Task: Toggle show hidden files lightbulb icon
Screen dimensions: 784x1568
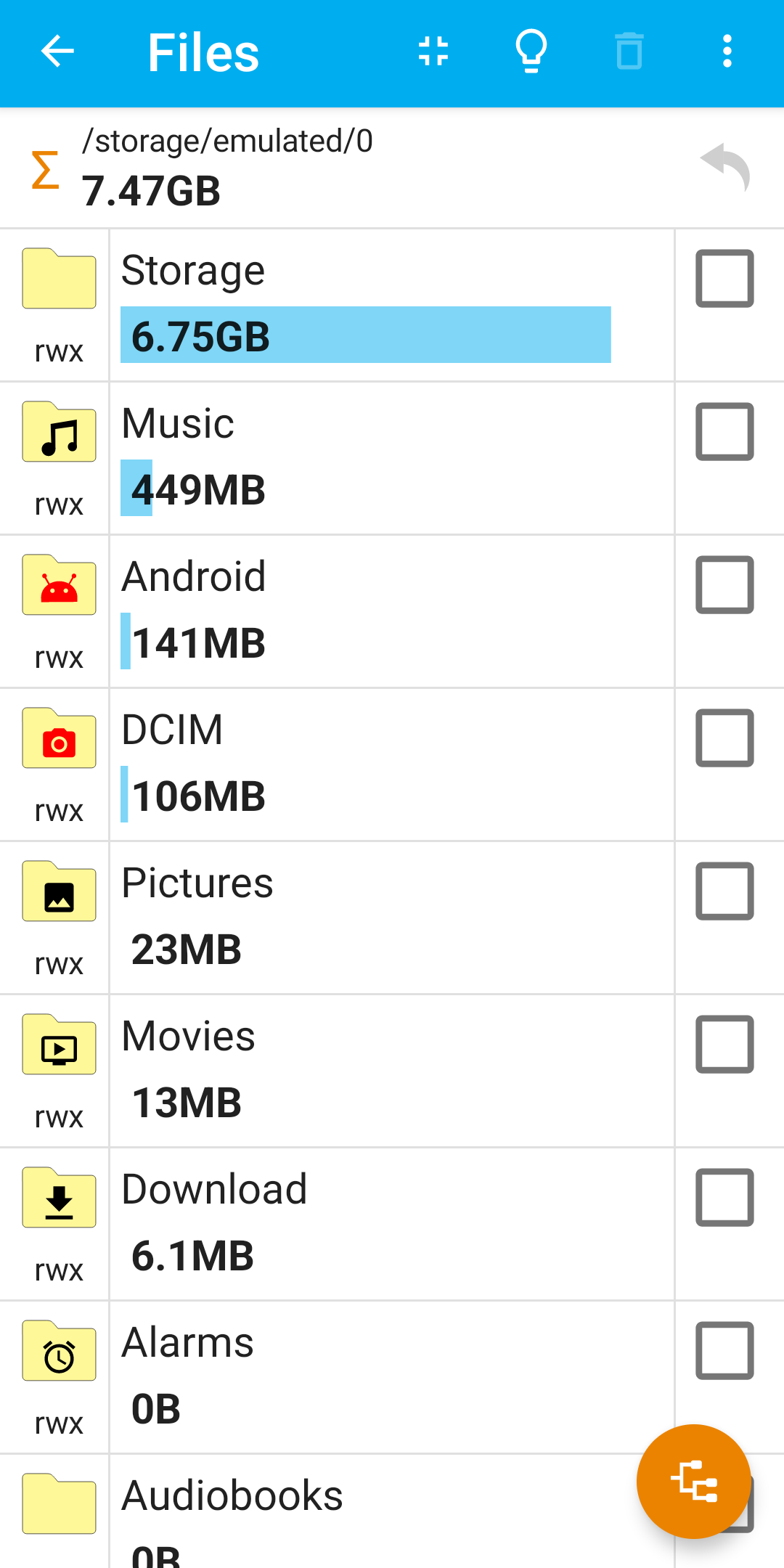Action: click(x=531, y=52)
